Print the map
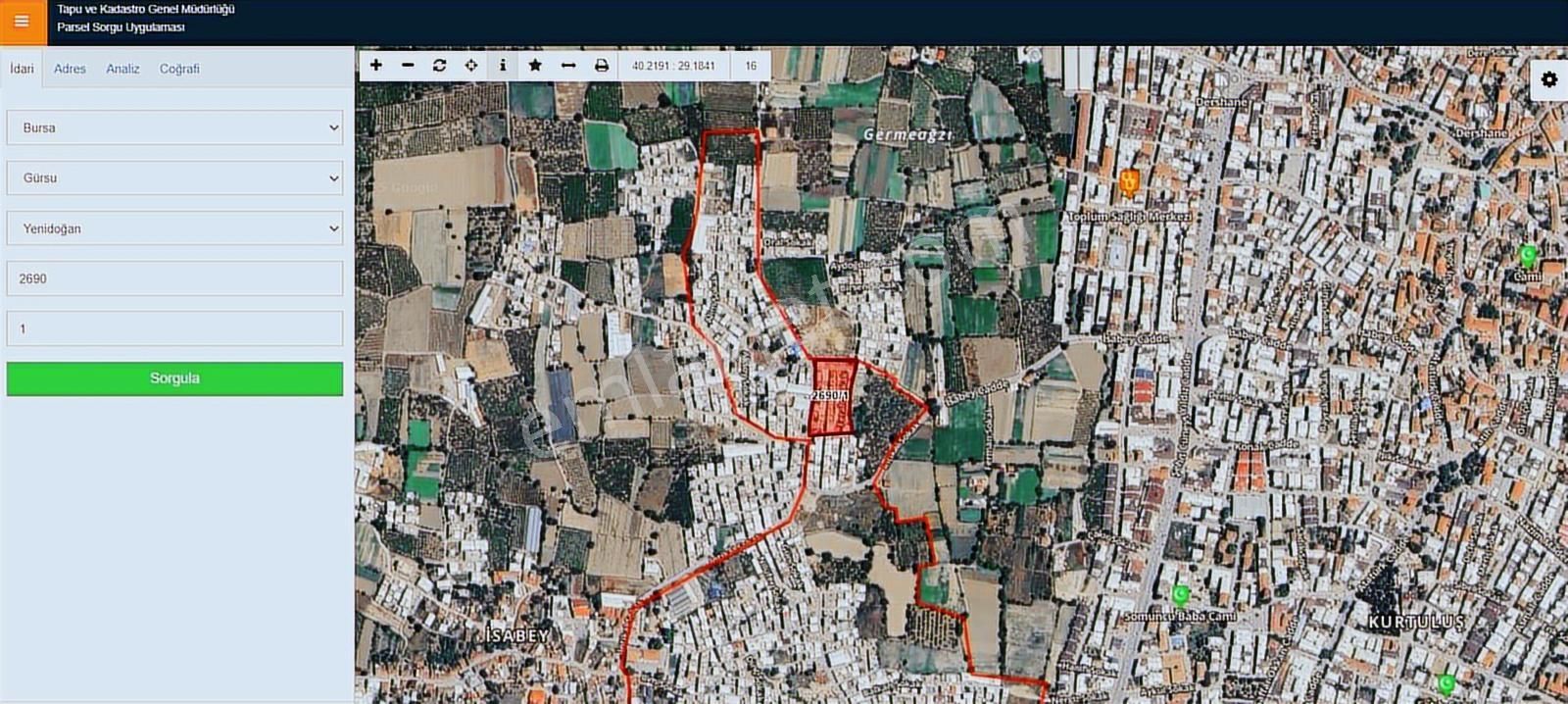Image resolution: width=1568 pixels, height=704 pixels. (x=602, y=66)
